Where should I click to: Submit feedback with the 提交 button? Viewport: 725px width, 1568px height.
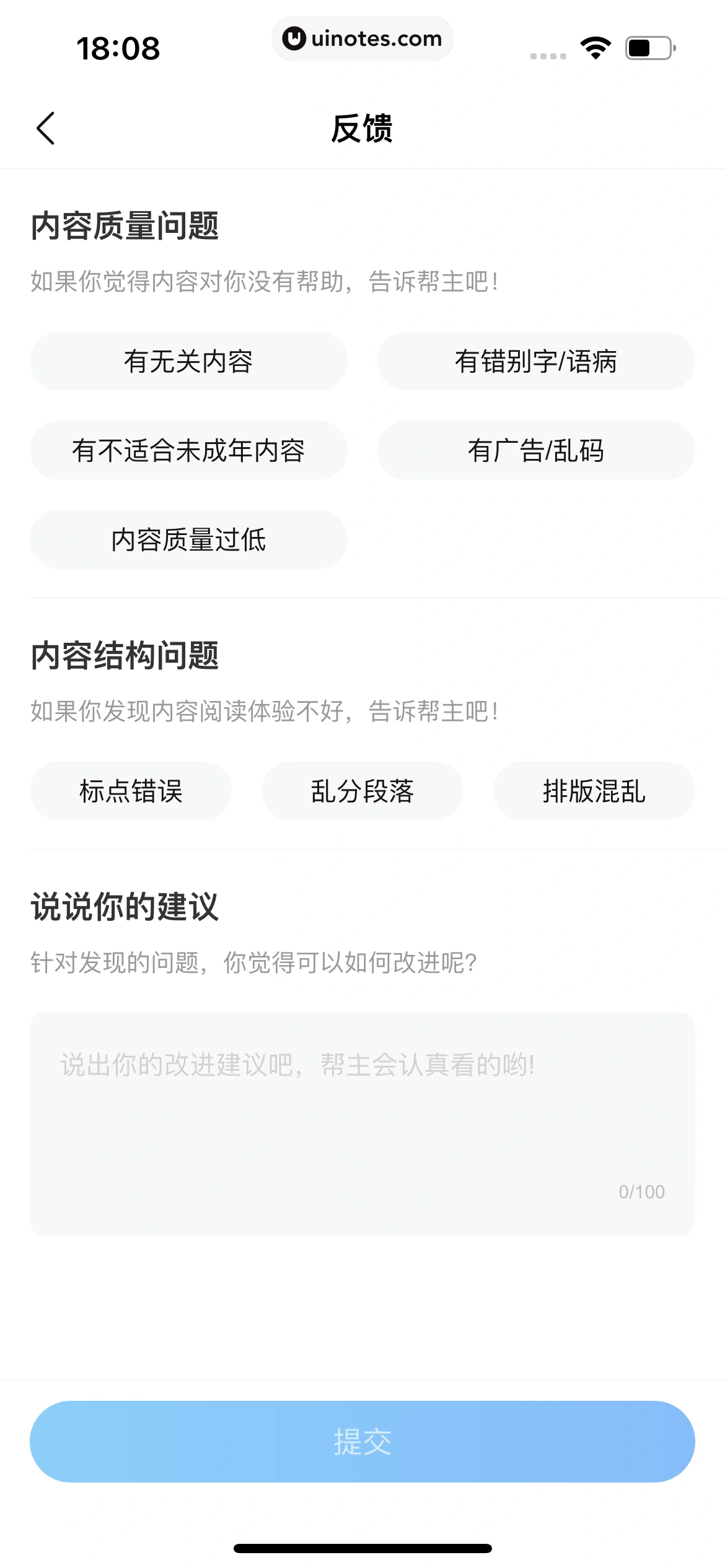[x=362, y=1442]
